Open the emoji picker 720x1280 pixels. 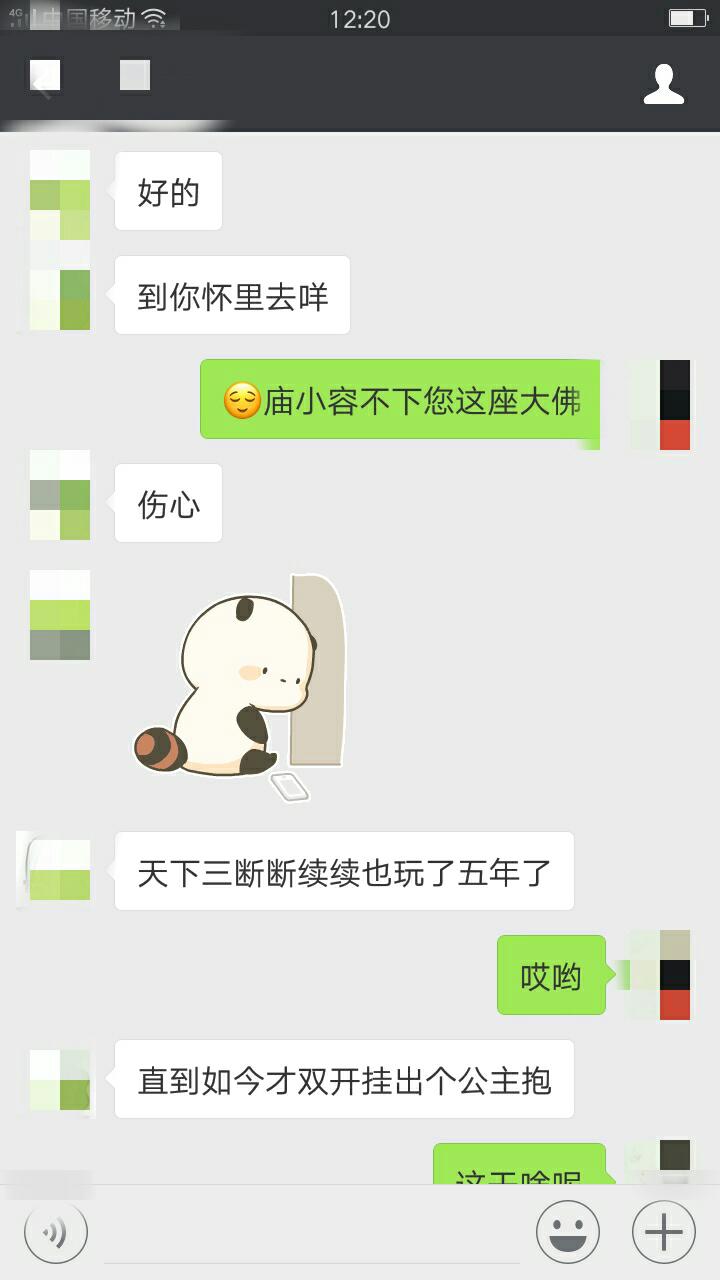567,1233
